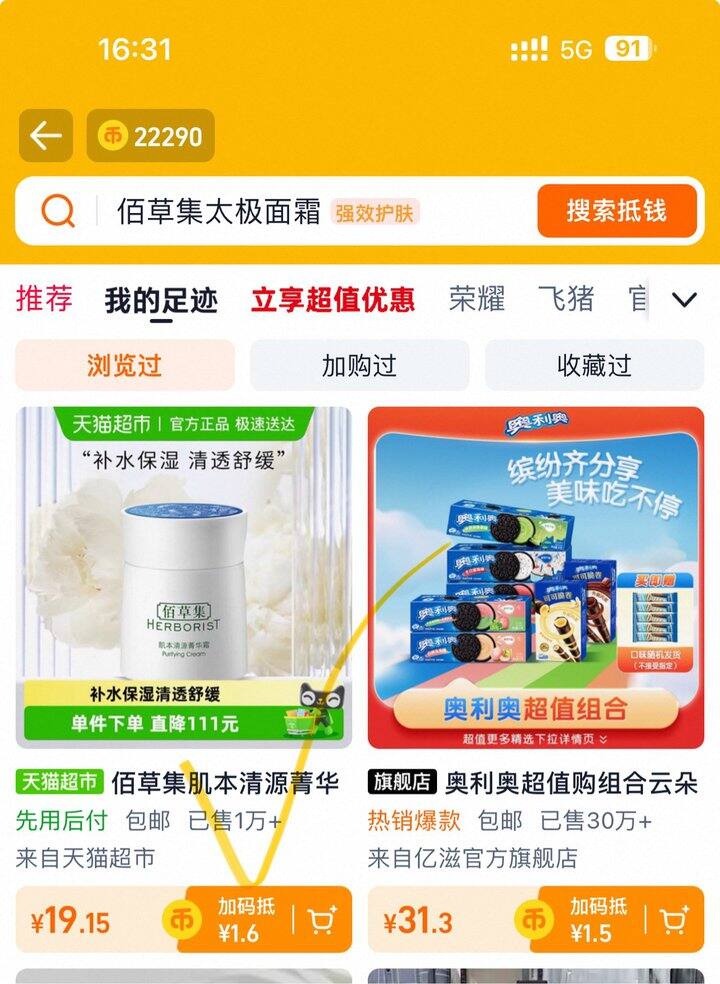Select the 收藏过 filter
Screen dimensions: 720x984
coord(594,365)
